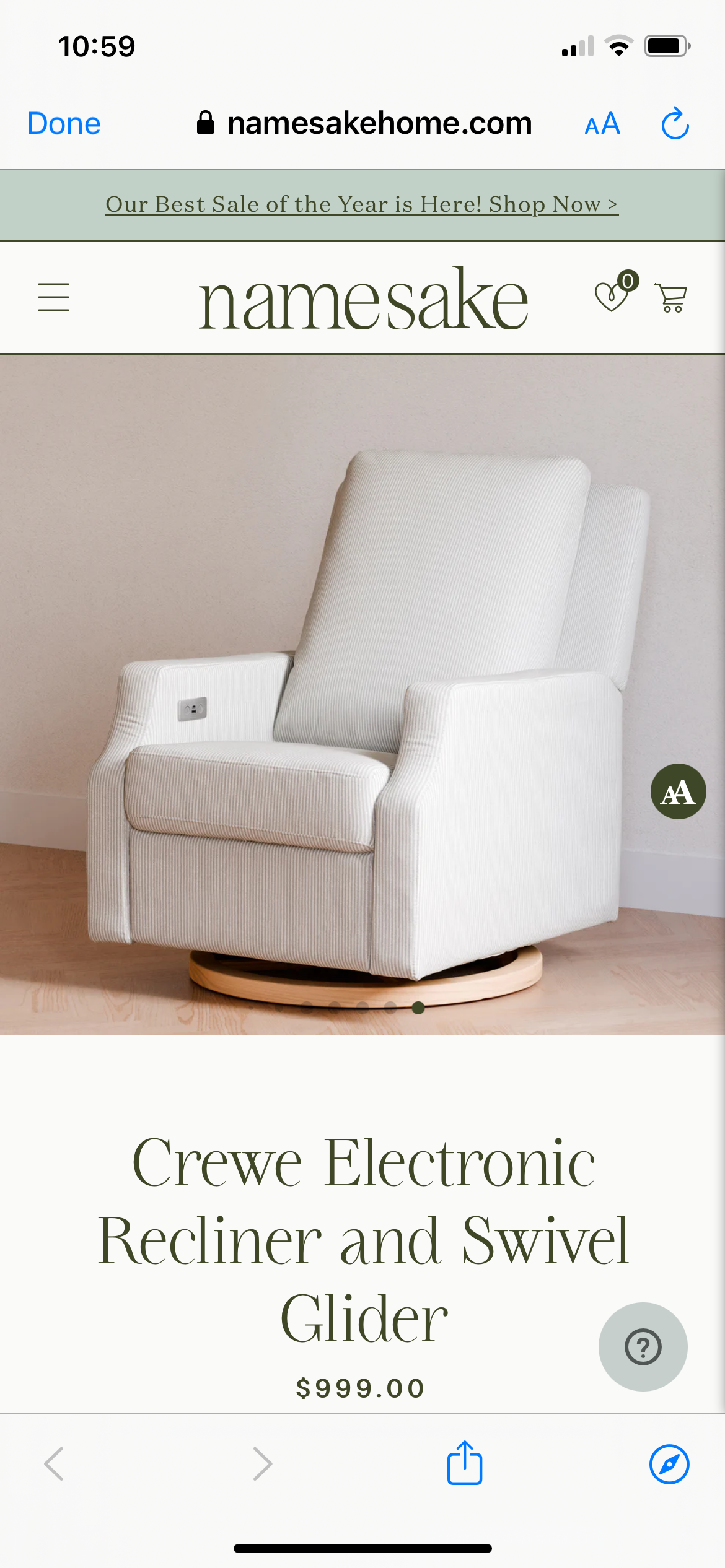Select the active carousel page dot
The height and width of the screenshot is (1568, 725).
(x=418, y=1008)
